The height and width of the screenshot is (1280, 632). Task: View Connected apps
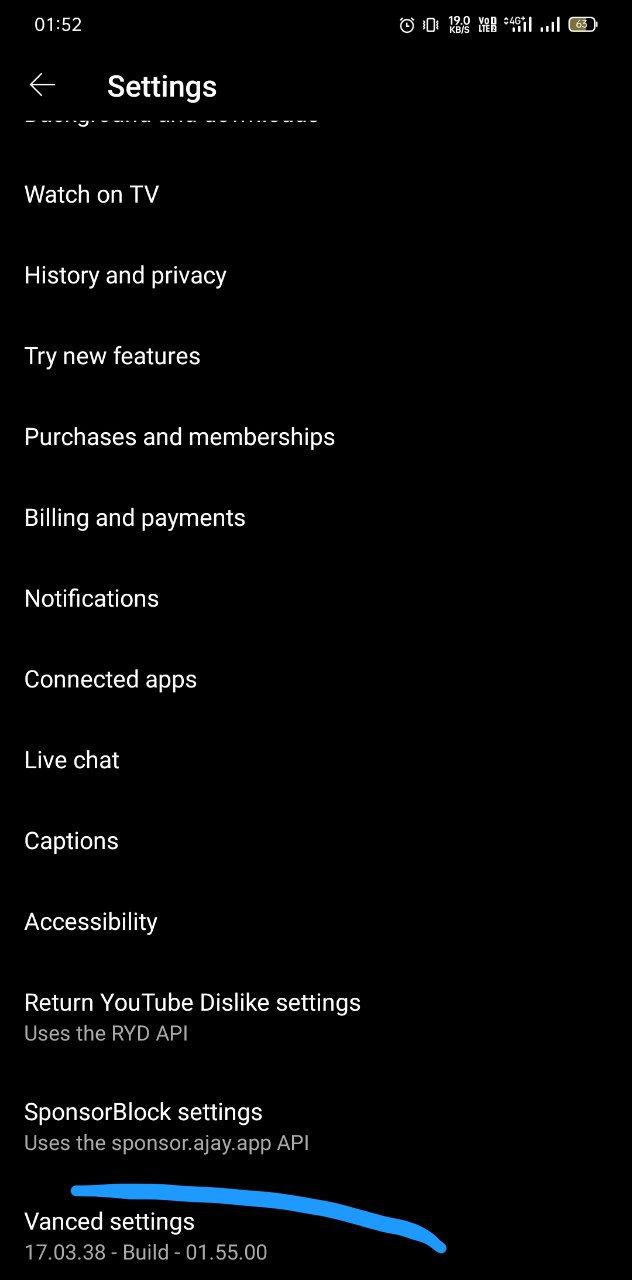[316, 680]
